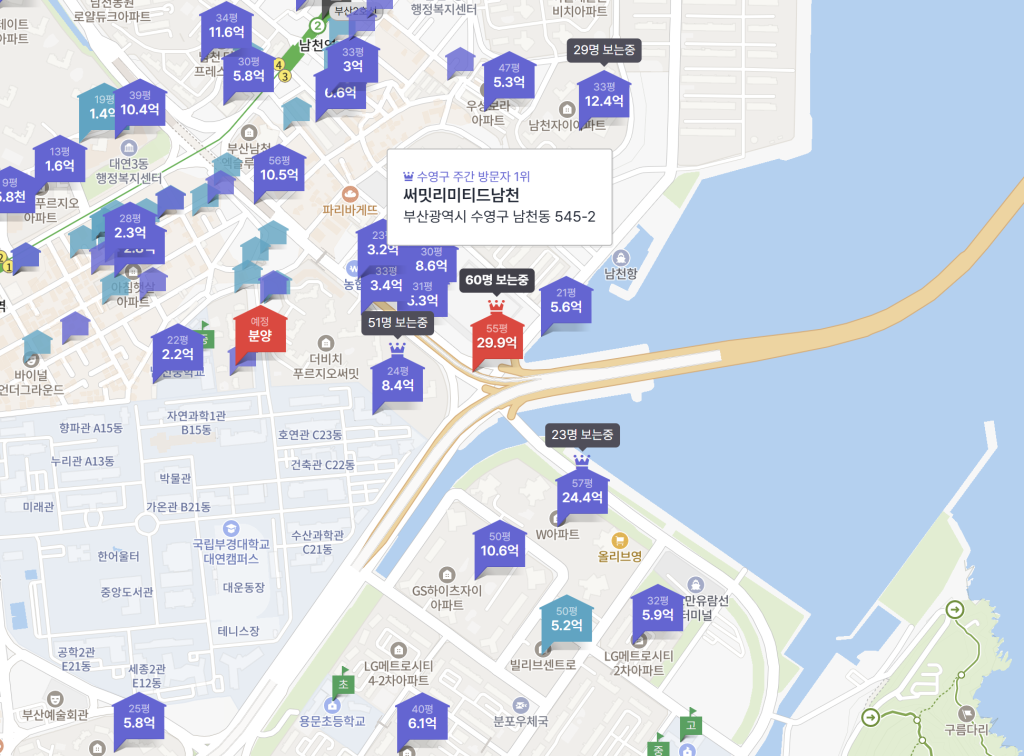Screen dimensions: 1024x756
Task: Select the 2.2억 22평 marker
Action: pyautogui.click(x=177, y=348)
